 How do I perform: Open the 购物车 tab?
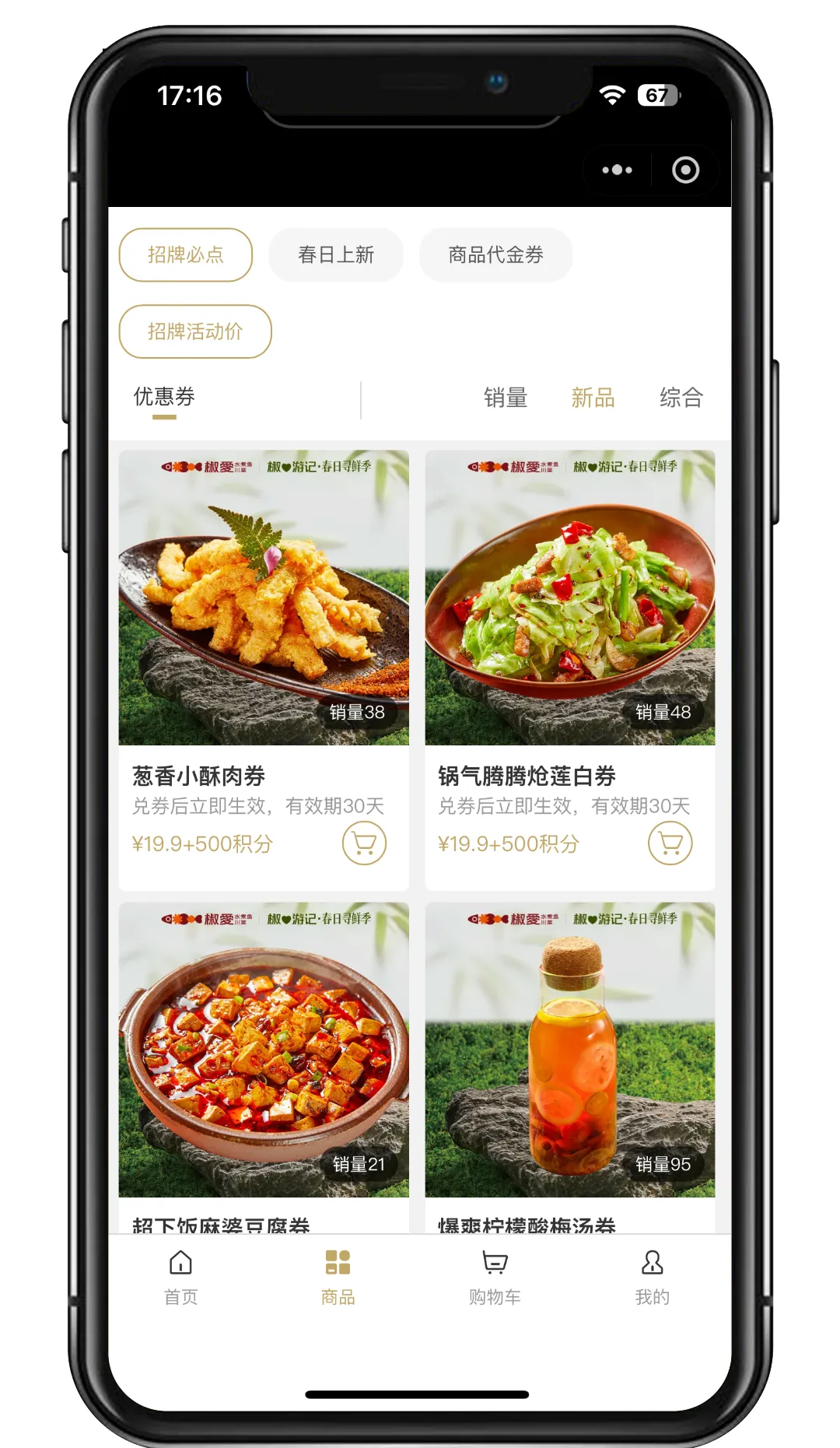click(x=495, y=1276)
